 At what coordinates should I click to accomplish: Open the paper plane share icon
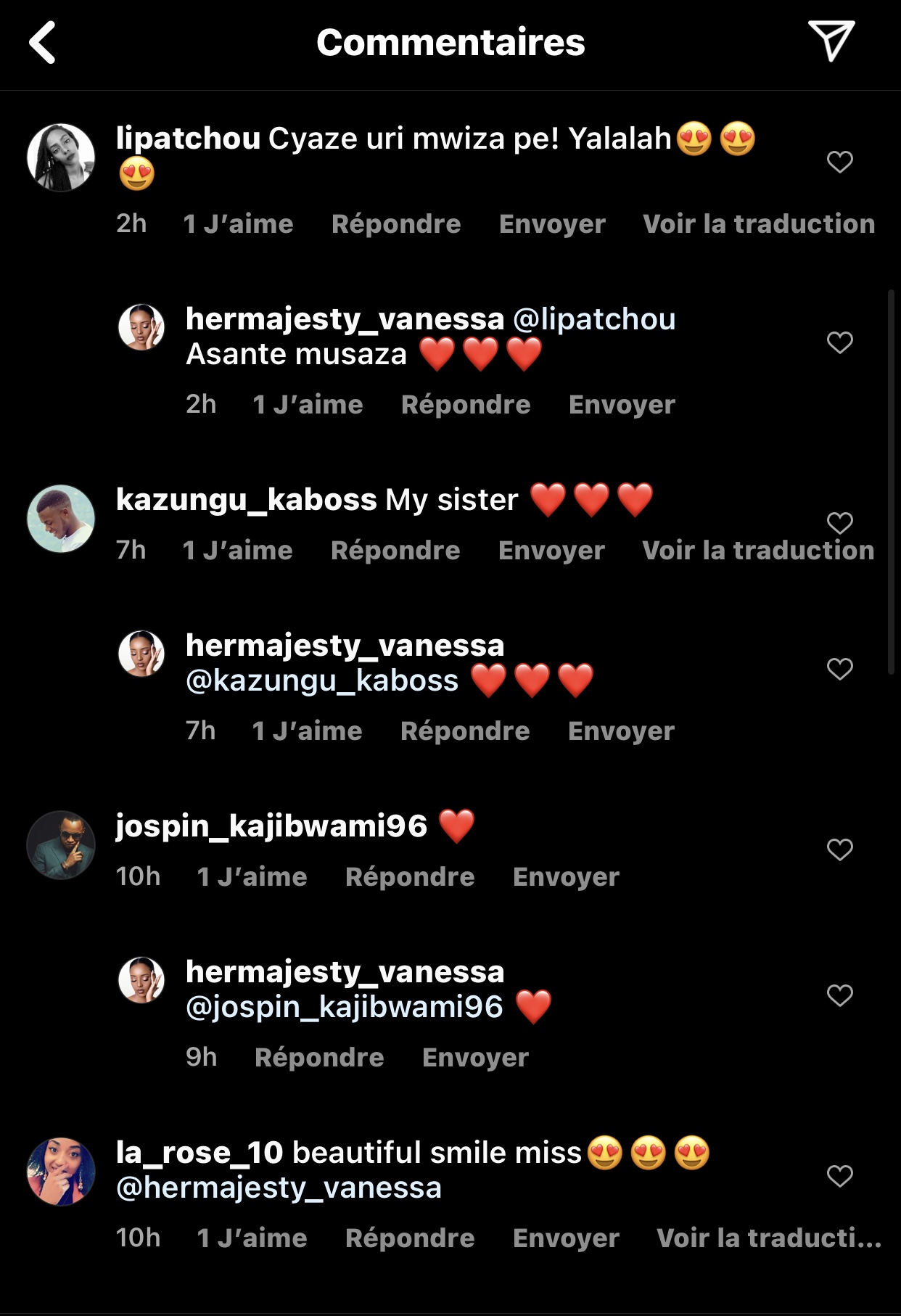pyautogui.click(x=831, y=41)
